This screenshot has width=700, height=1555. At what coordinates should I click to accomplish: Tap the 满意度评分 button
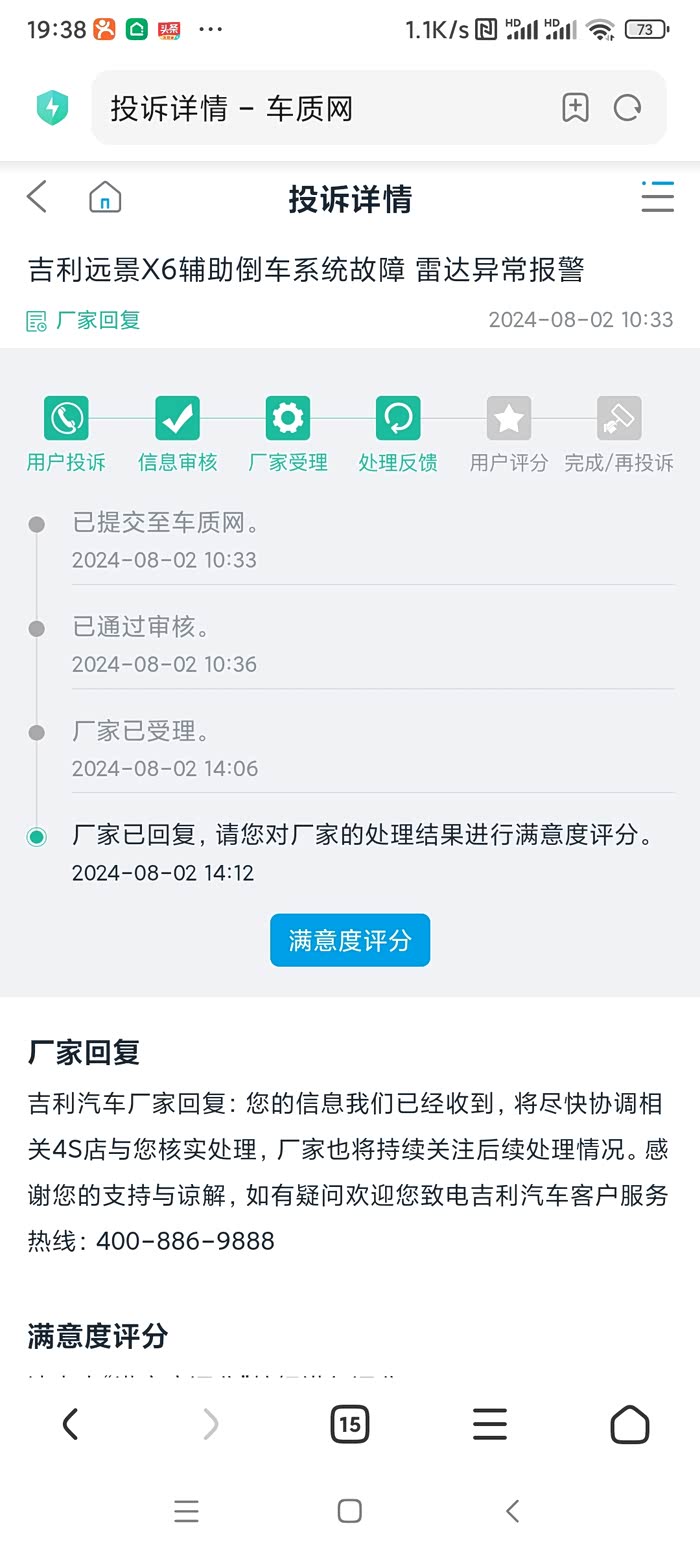pyautogui.click(x=350, y=940)
